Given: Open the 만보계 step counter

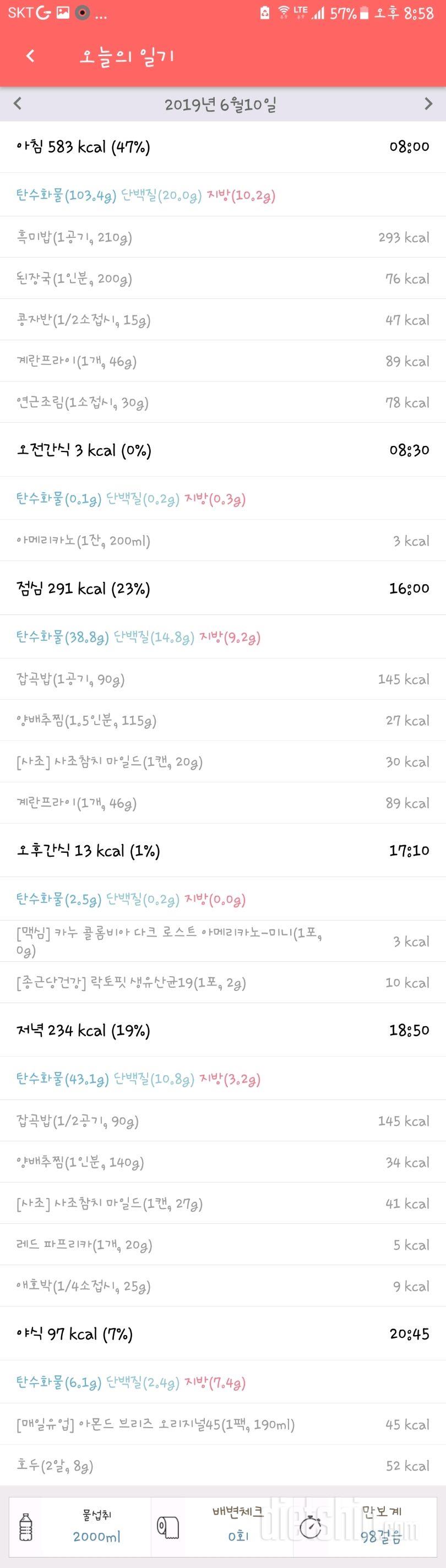Looking at the screenshot, I should click(364, 1527).
